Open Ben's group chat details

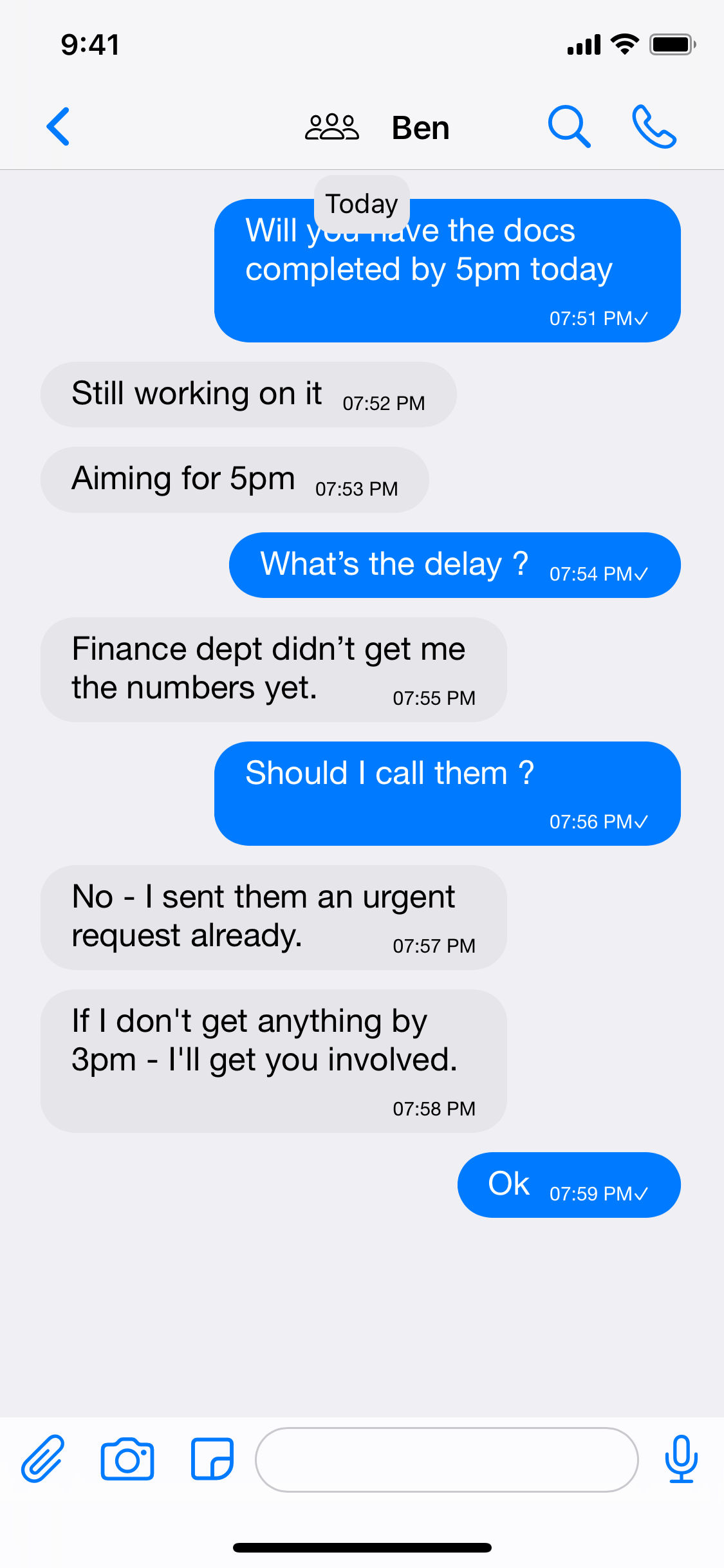(x=378, y=127)
